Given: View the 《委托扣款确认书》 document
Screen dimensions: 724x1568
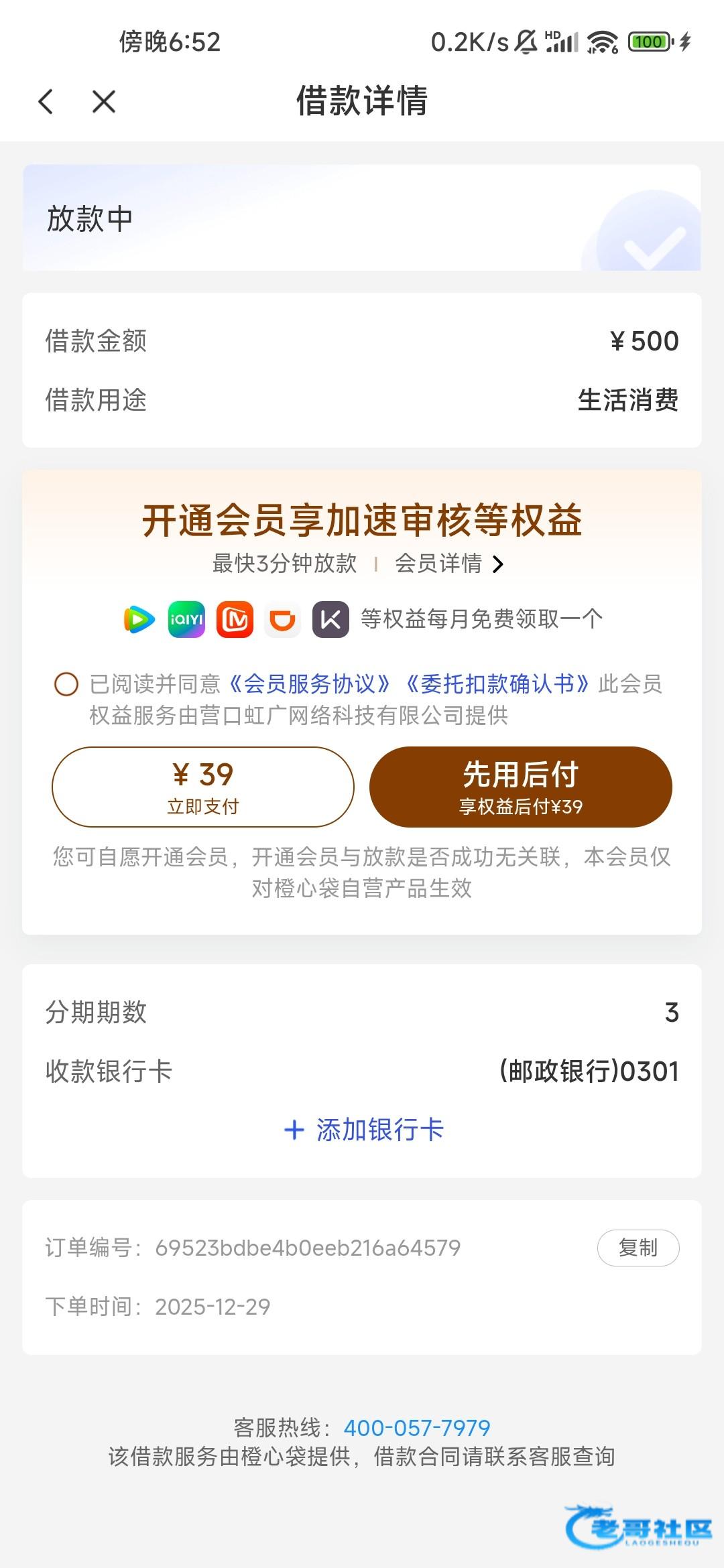Looking at the screenshot, I should [x=497, y=684].
